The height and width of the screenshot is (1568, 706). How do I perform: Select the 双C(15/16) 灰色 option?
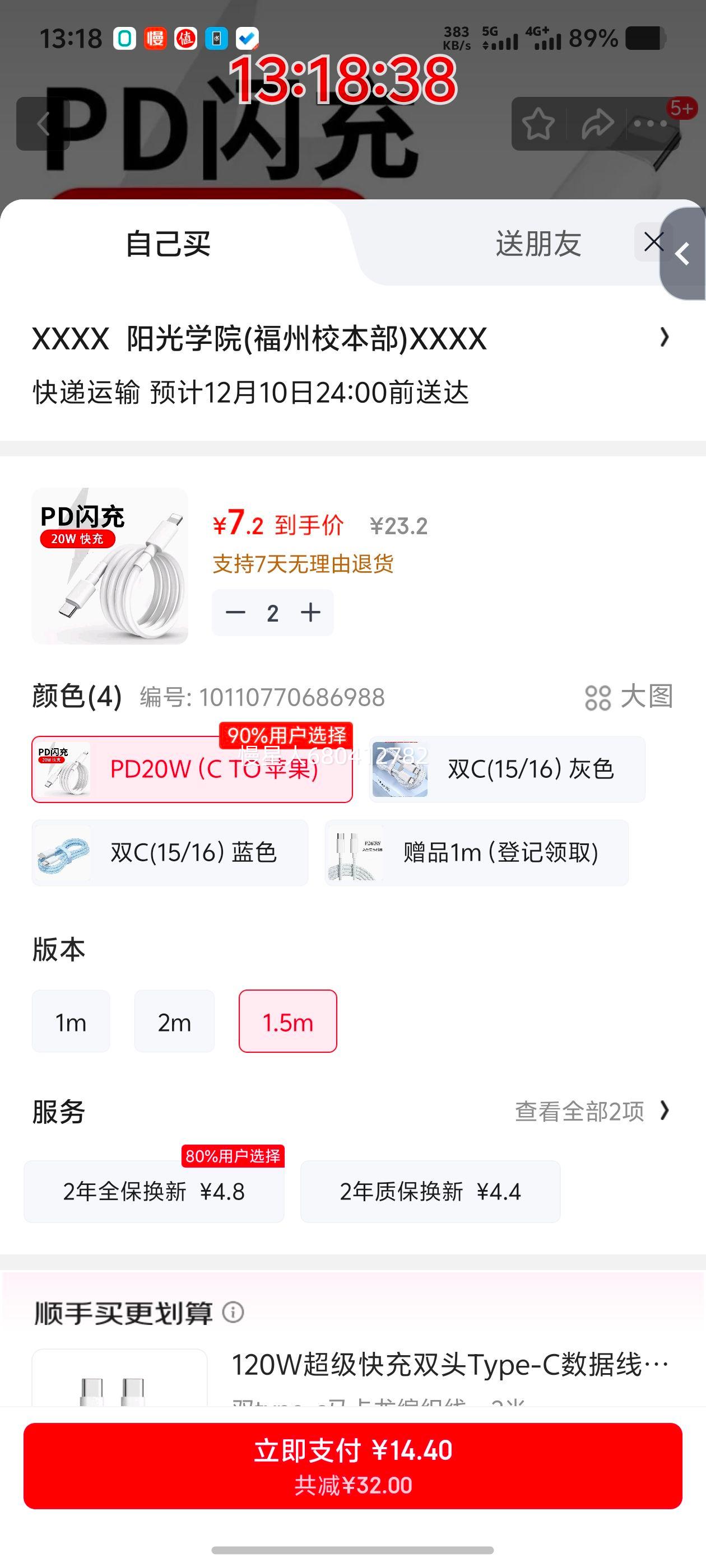[x=507, y=769]
